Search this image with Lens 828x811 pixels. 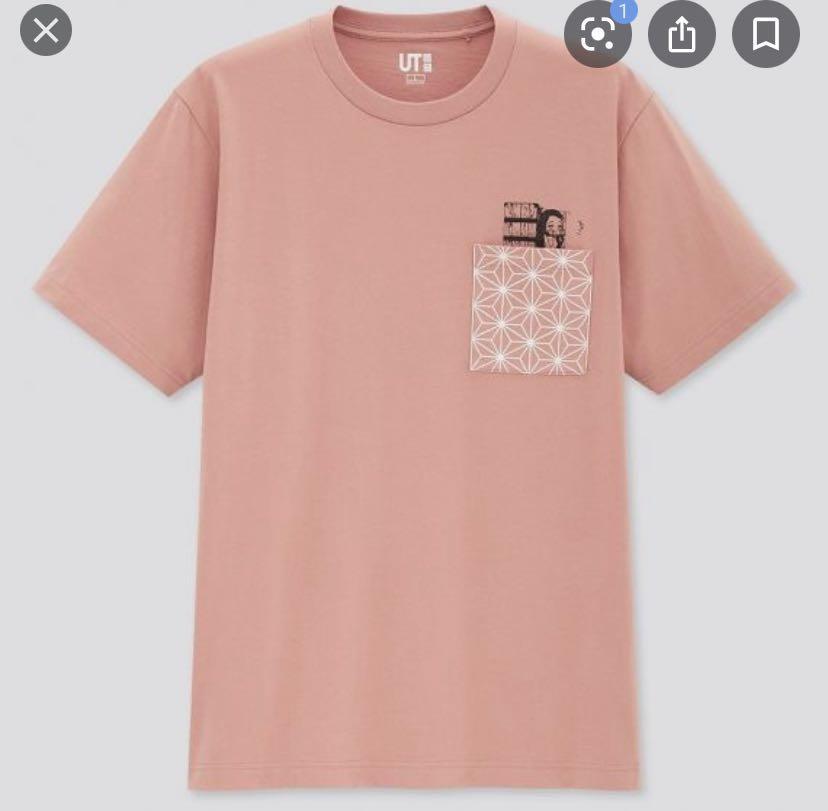click(597, 35)
